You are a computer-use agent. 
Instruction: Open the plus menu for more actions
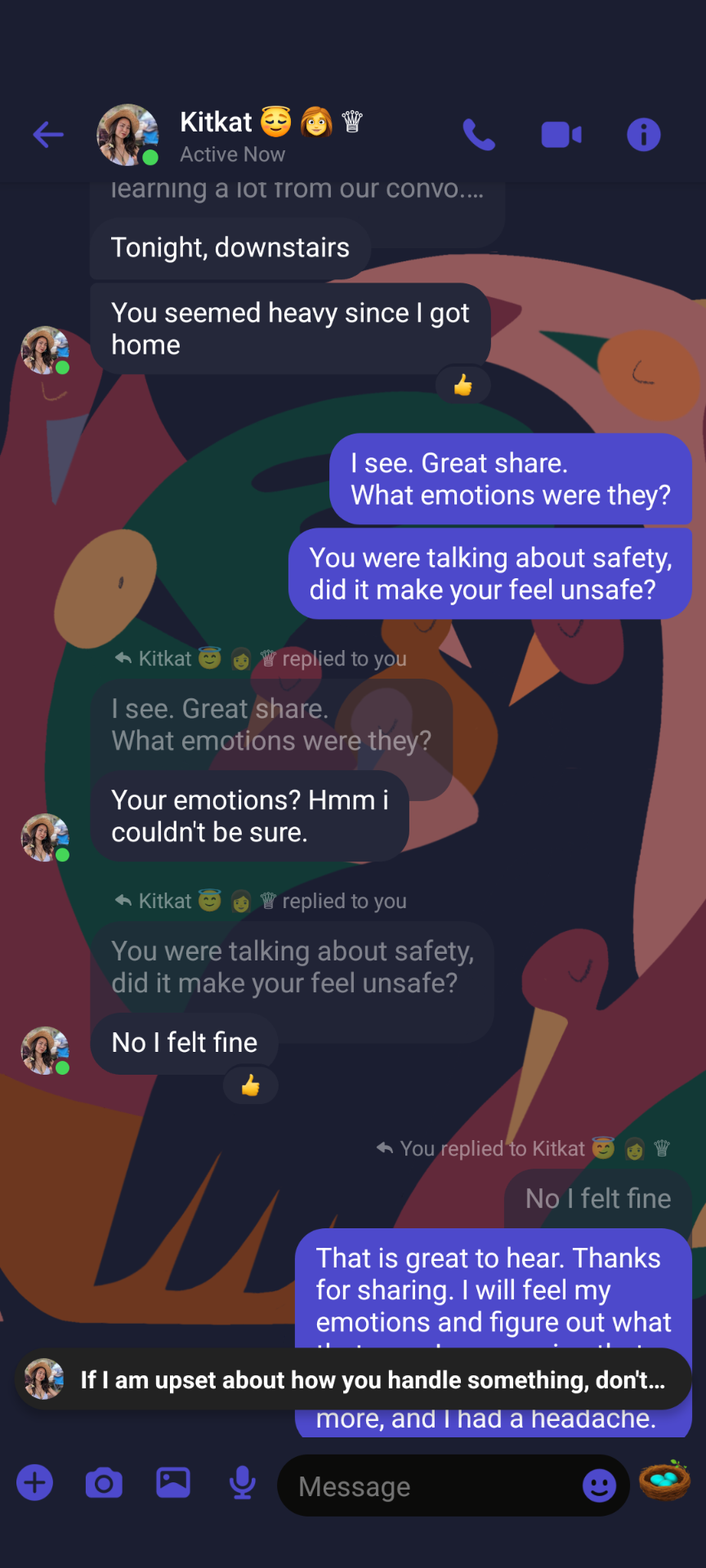tap(35, 1483)
